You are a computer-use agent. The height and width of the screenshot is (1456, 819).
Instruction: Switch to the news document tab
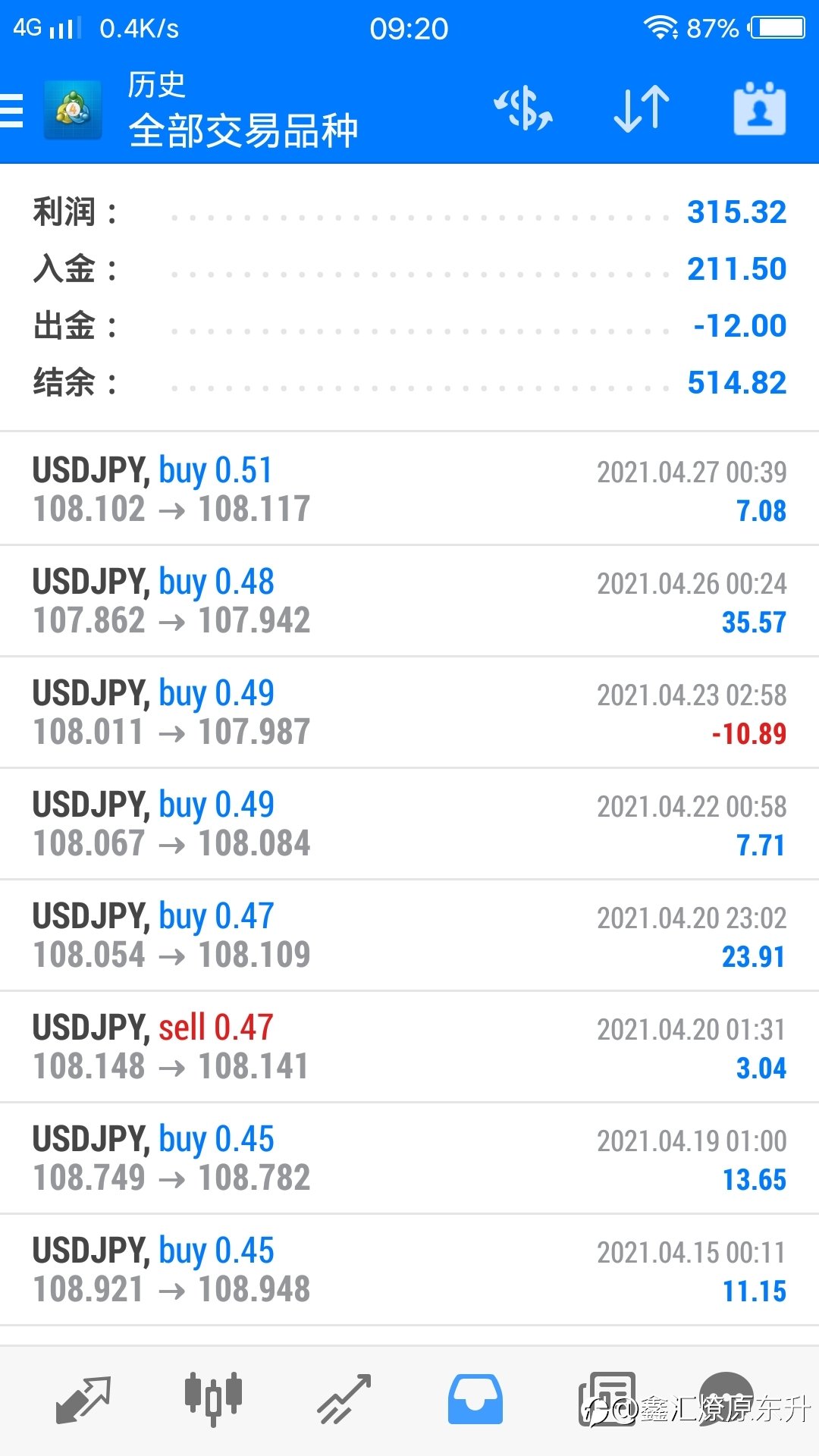point(607,1399)
